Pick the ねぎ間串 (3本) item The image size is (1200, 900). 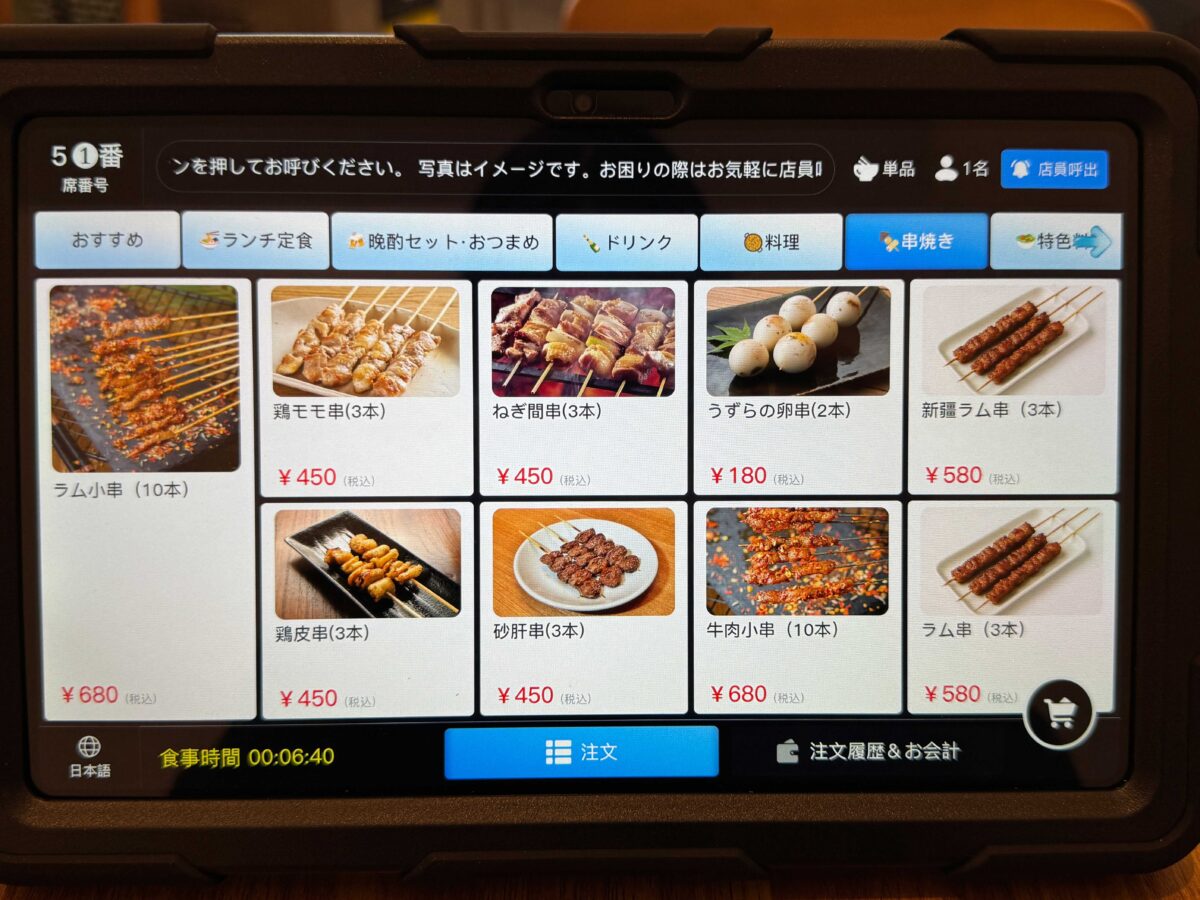coord(582,387)
